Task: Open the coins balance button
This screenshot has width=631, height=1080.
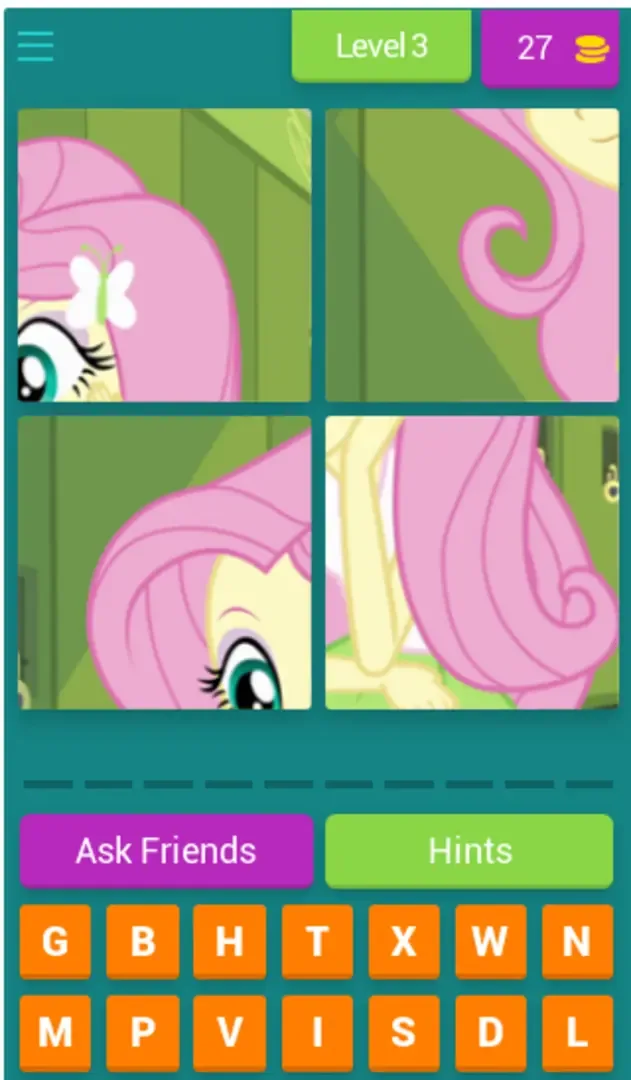Action: pyautogui.click(x=549, y=47)
